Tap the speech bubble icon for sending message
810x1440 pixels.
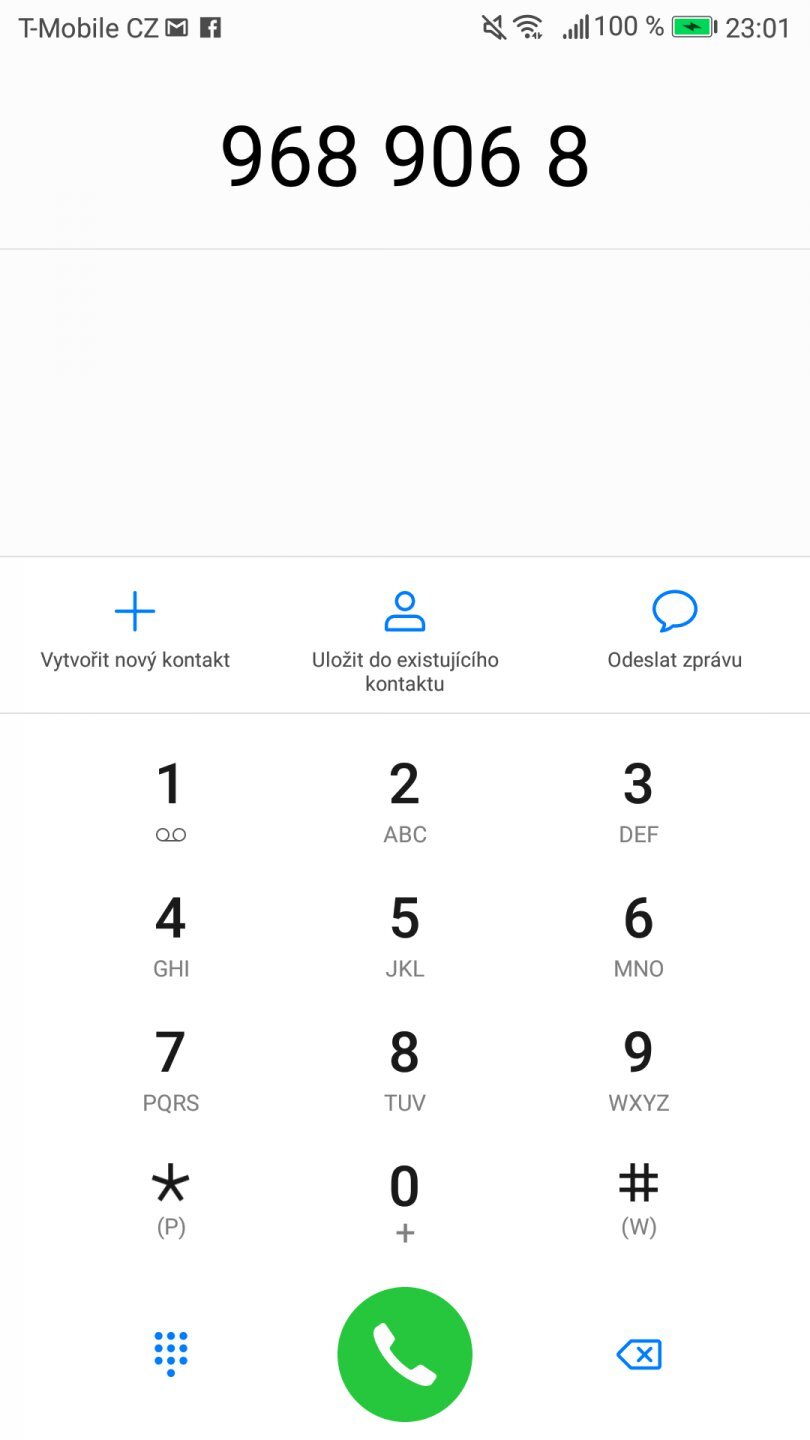(x=674, y=610)
